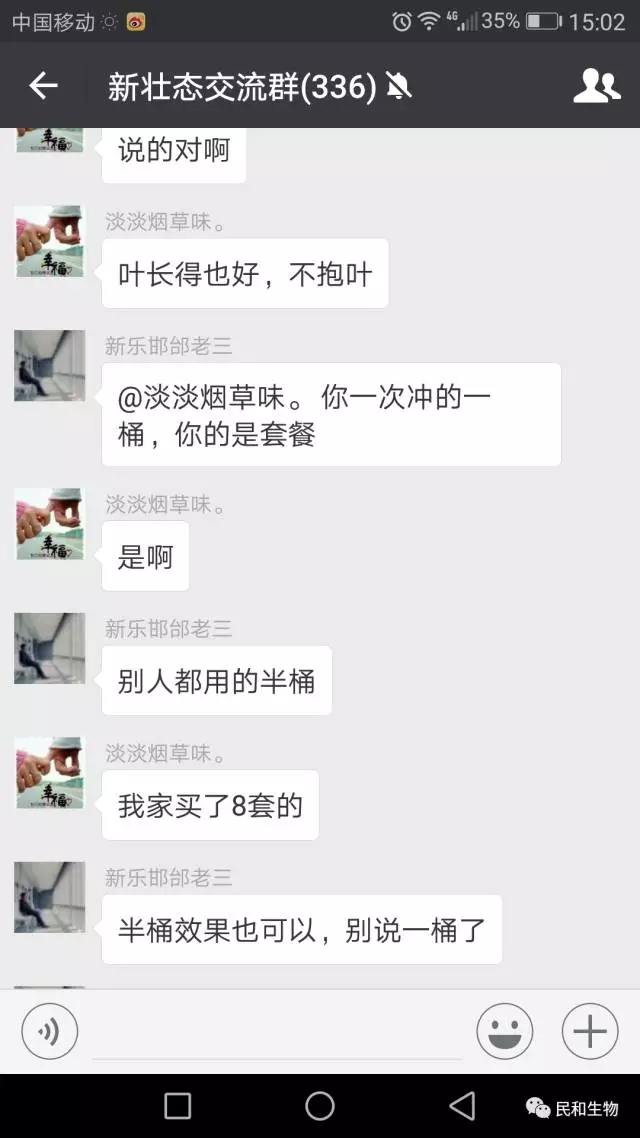Screen dimensions: 640x1138
Task: Tap avatar beside message 是啊
Action: click(50, 524)
